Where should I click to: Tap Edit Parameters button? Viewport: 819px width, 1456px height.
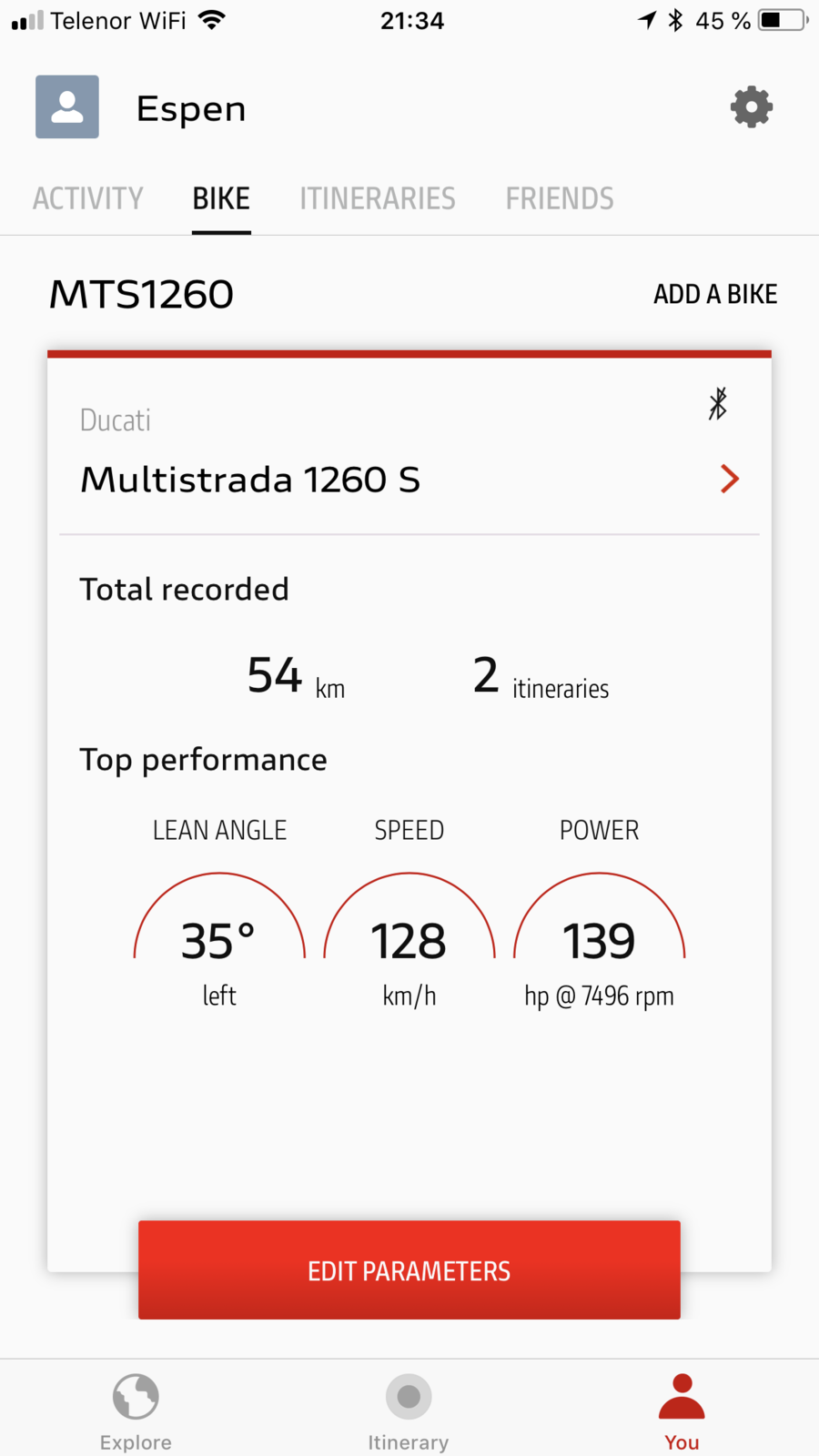(x=409, y=1270)
